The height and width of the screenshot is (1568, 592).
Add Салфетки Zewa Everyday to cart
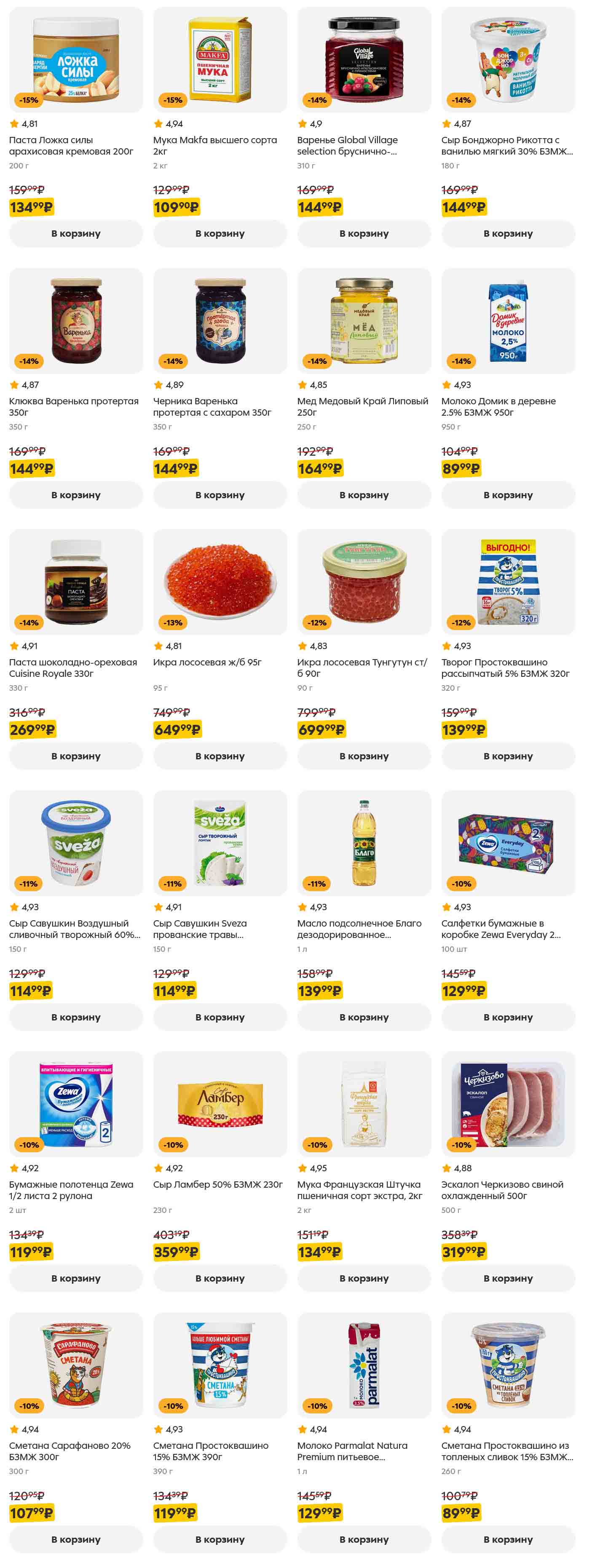tap(508, 1017)
